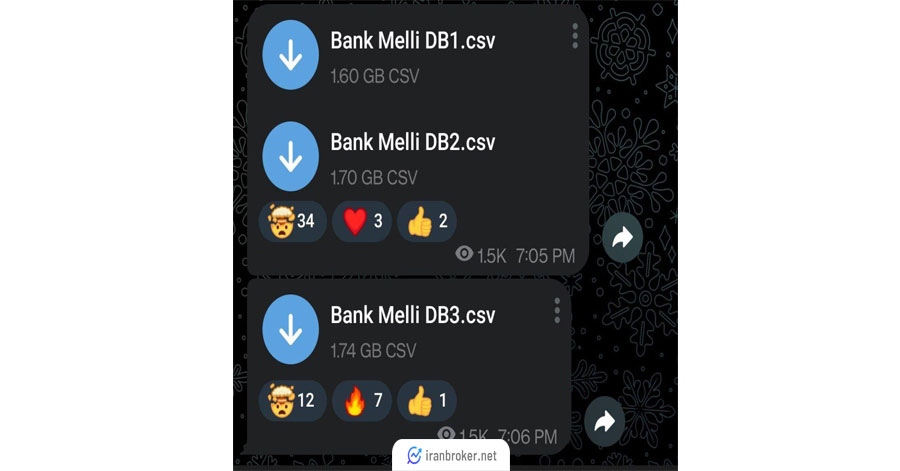
Task: Tap the heart reaction with 3 count
Action: pyautogui.click(x=363, y=221)
